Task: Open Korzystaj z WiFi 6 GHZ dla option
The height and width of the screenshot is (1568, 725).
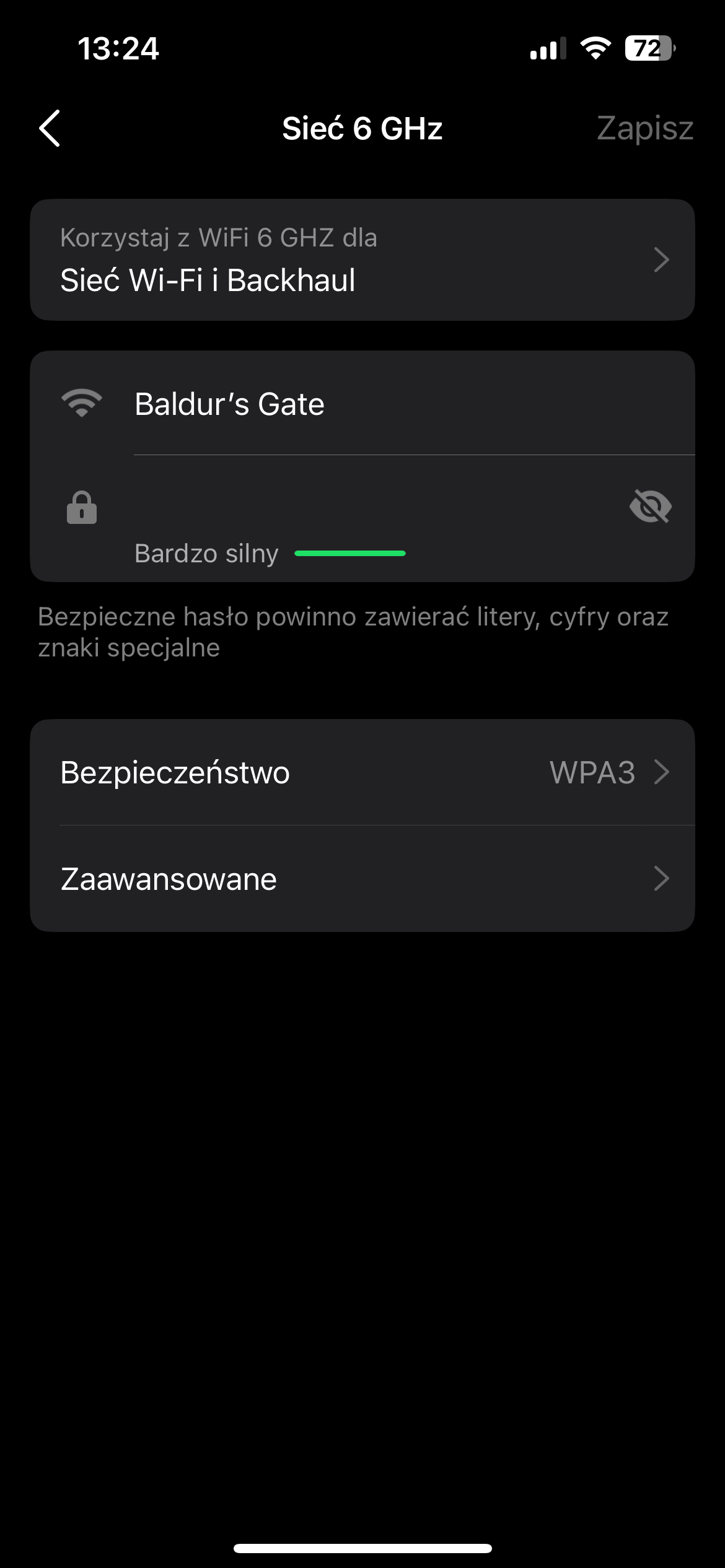Action: point(362,259)
